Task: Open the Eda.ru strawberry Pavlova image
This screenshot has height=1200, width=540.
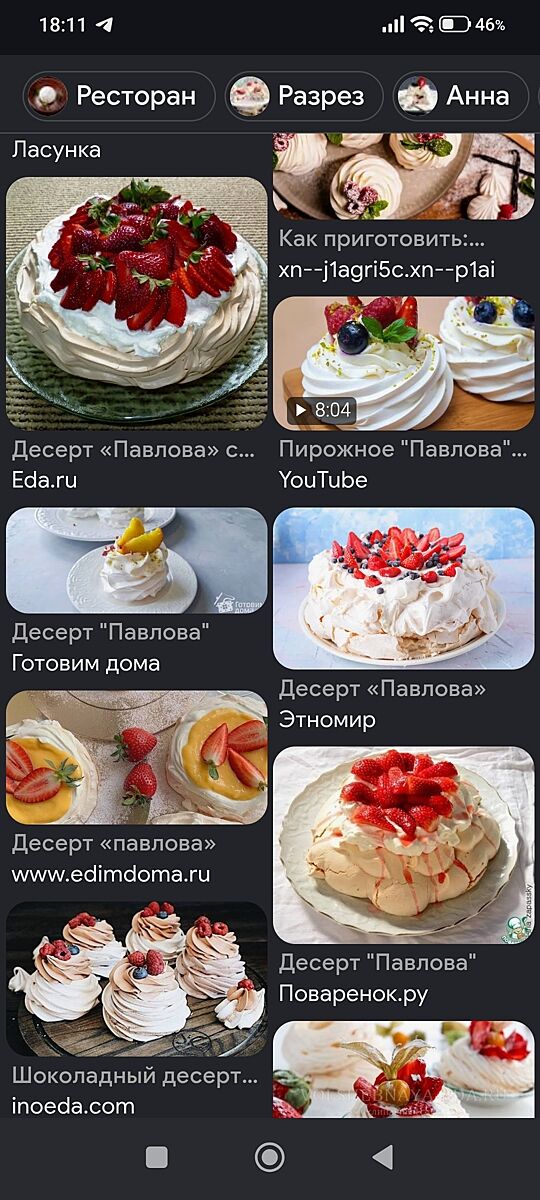Action: click(137, 304)
